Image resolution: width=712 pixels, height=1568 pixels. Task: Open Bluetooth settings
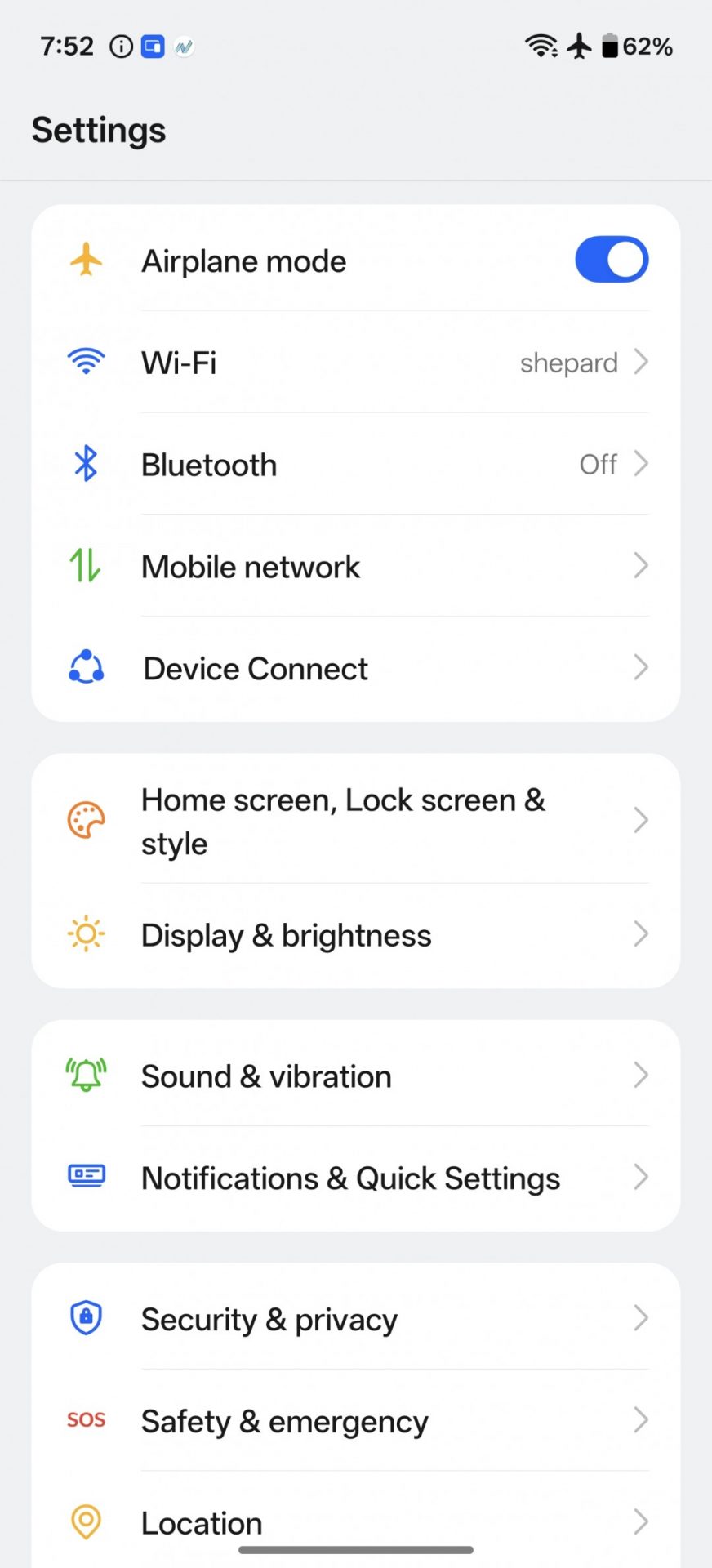(356, 465)
